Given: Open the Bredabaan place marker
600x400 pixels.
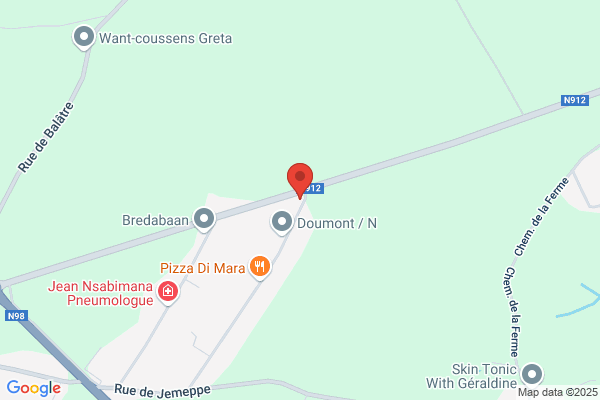Looking at the screenshot, I should click(x=204, y=219).
